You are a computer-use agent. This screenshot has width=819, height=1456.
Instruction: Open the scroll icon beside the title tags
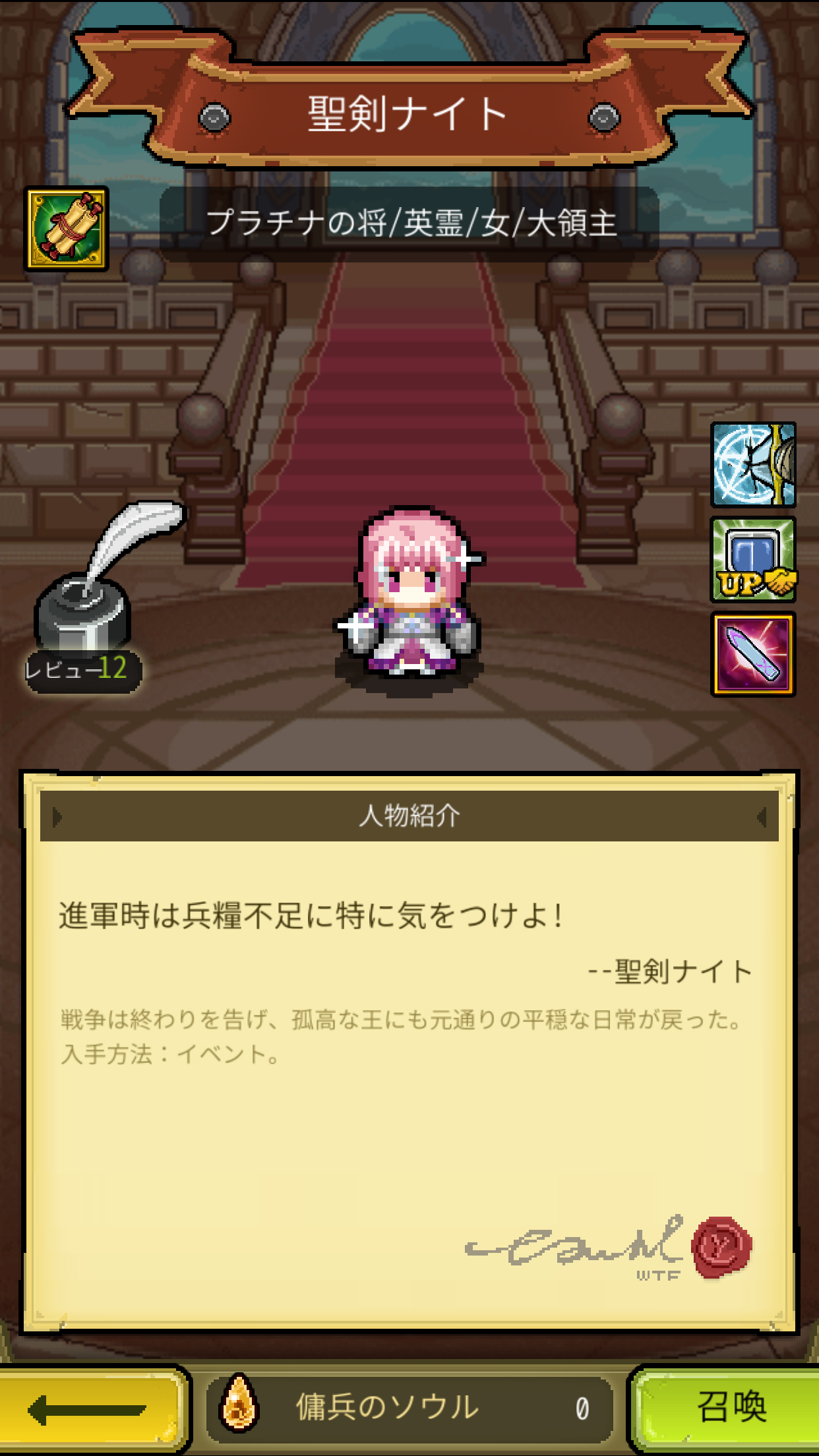click(67, 229)
